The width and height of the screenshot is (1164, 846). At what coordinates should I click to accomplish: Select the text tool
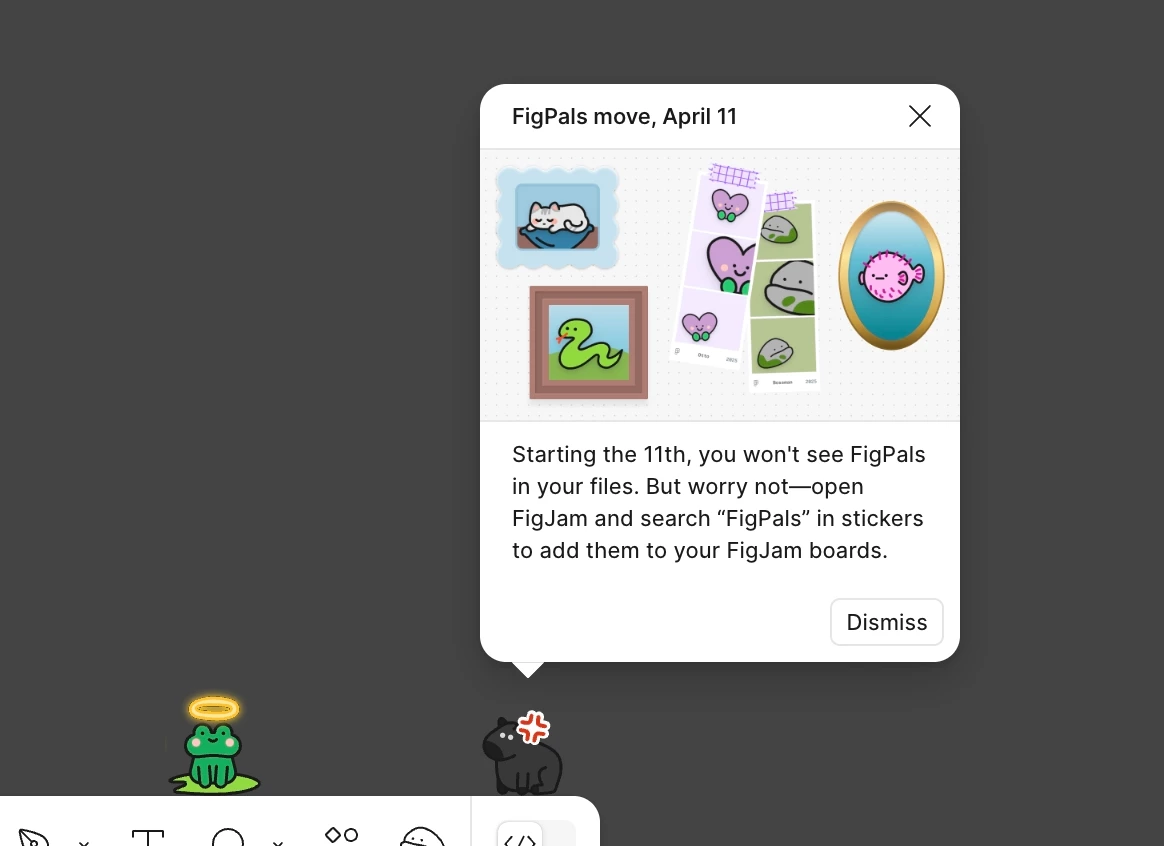coord(148,838)
